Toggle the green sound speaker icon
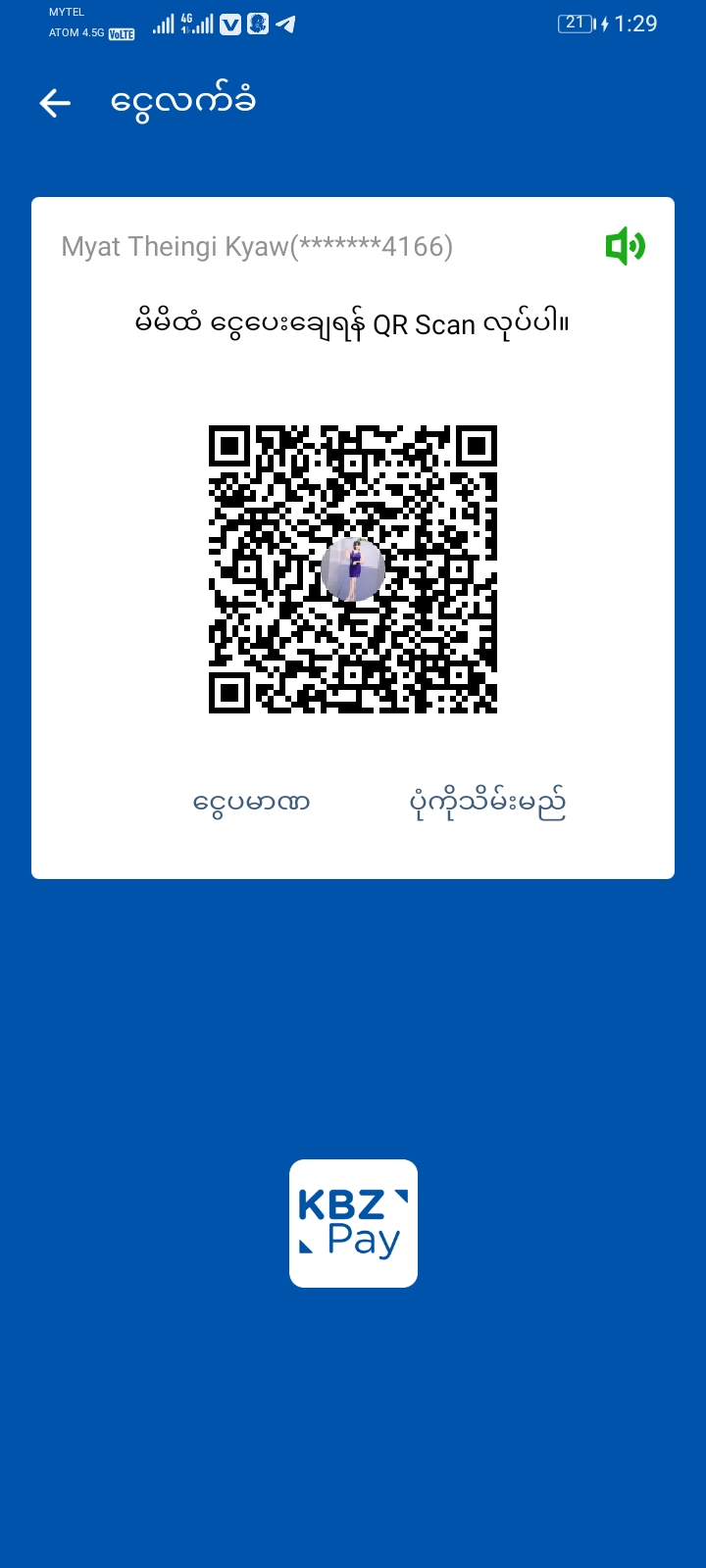 pyautogui.click(x=625, y=246)
